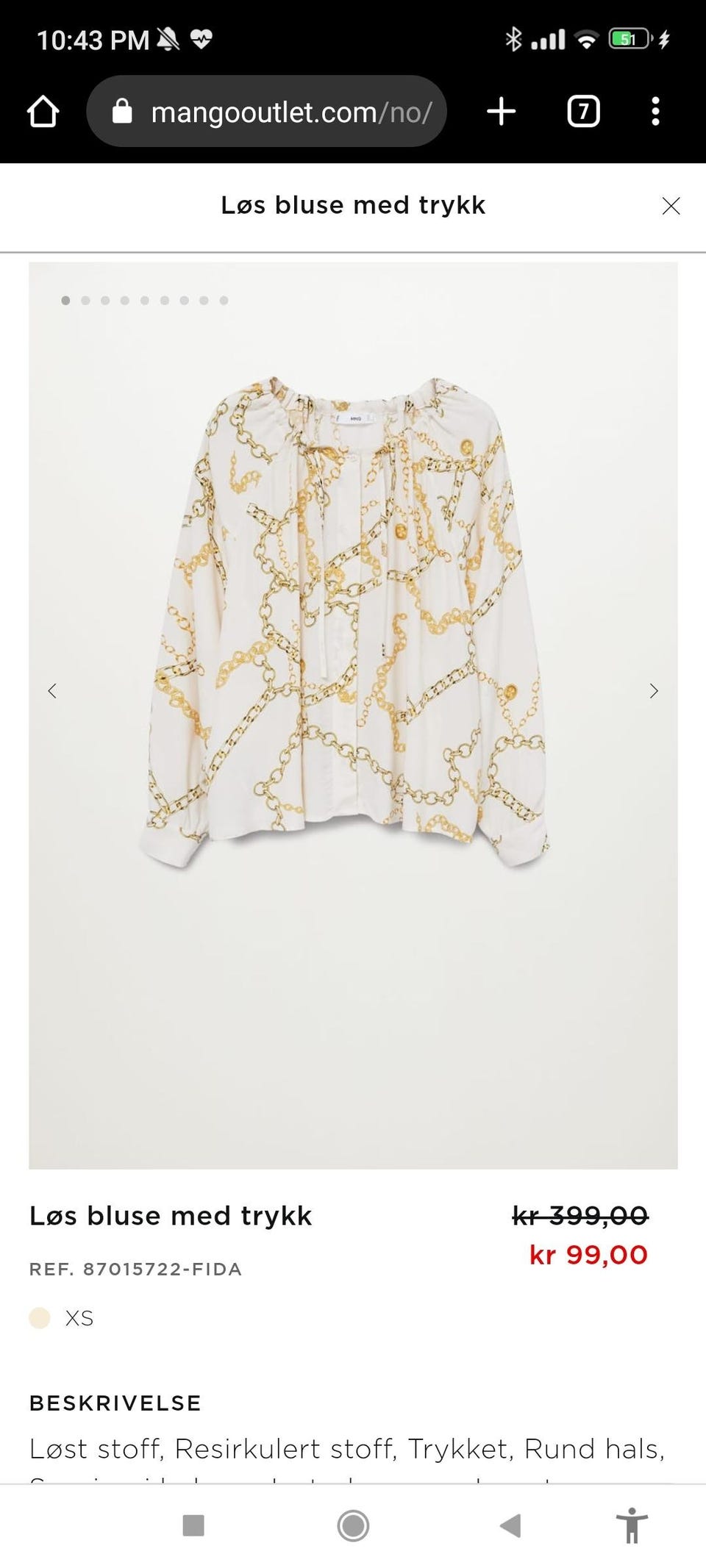Select the beige color swatch
This screenshot has height=1568, width=706.
pyautogui.click(x=40, y=1318)
